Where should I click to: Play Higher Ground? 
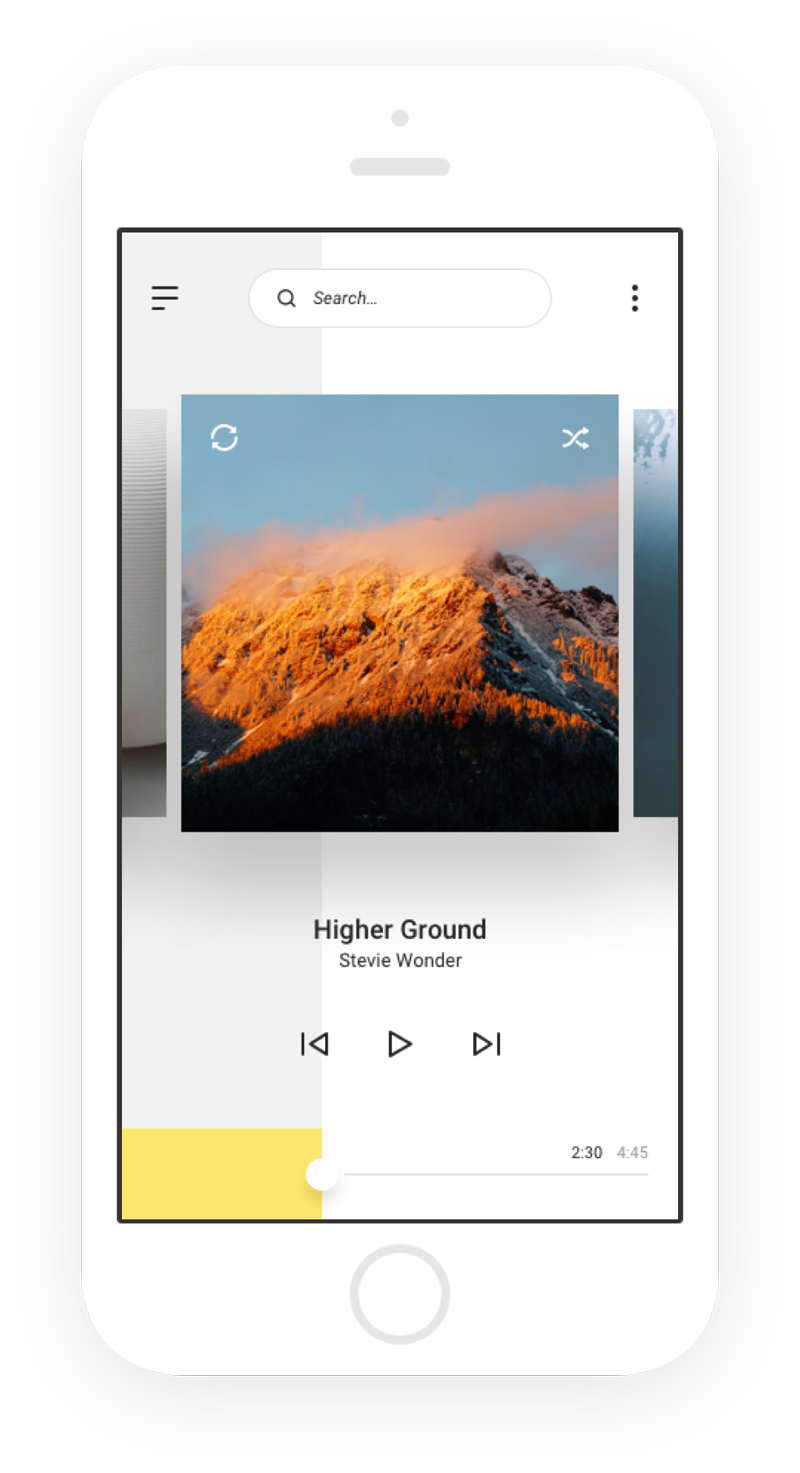click(399, 1044)
